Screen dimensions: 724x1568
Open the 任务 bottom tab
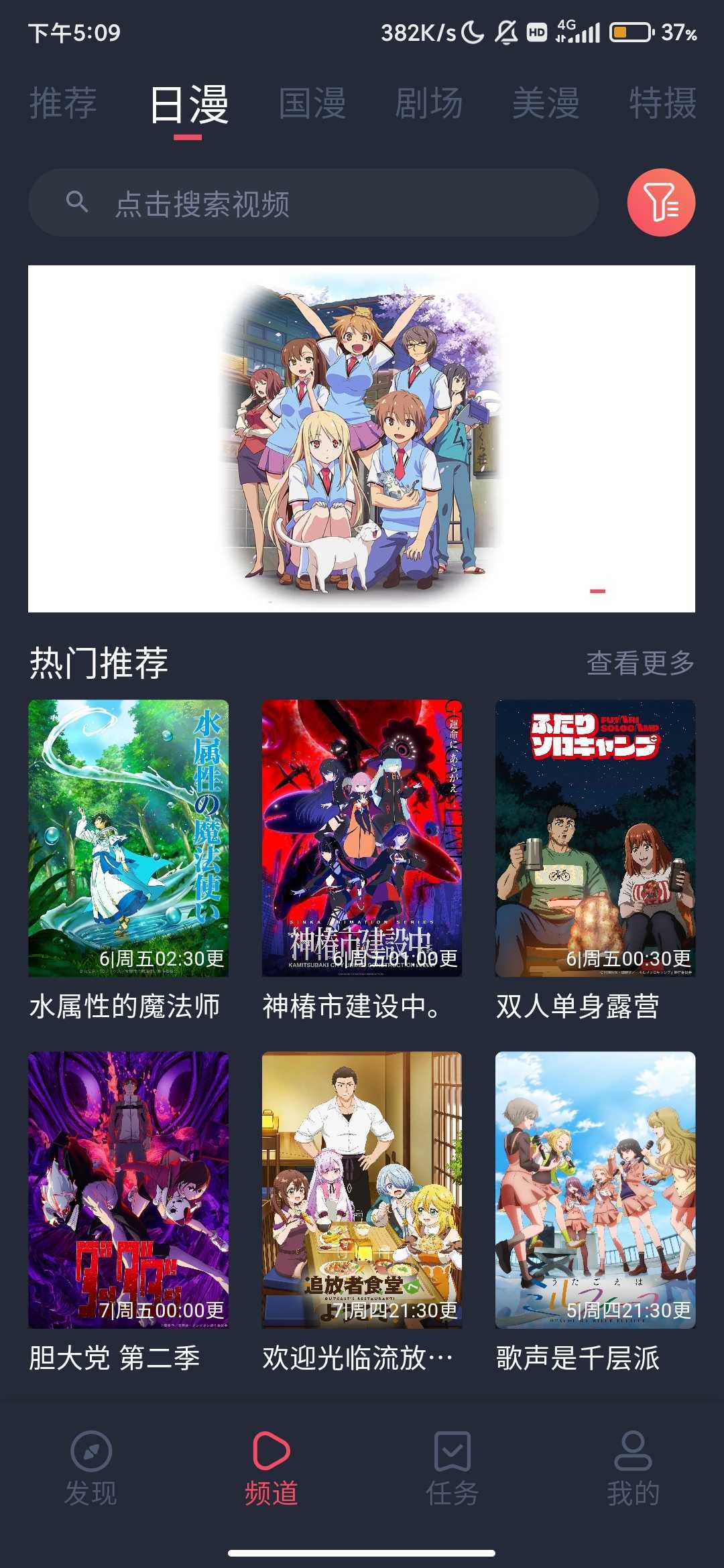pyautogui.click(x=452, y=1467)
